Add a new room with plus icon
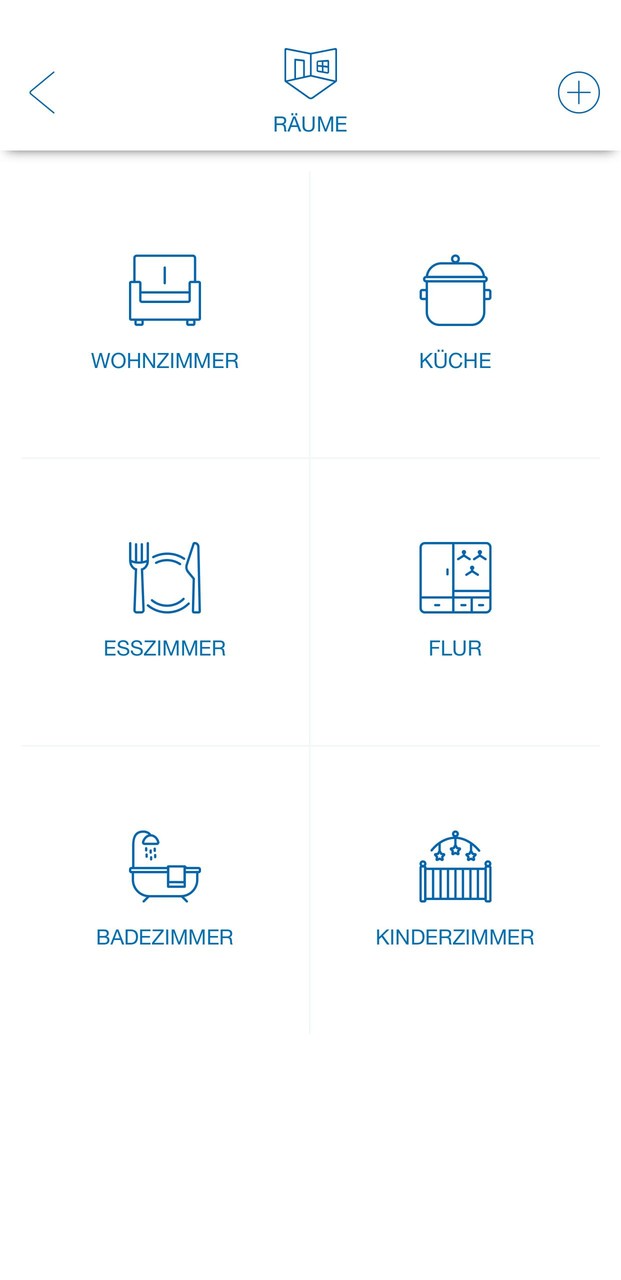621x1280 pixels. (x=578, y=93)
